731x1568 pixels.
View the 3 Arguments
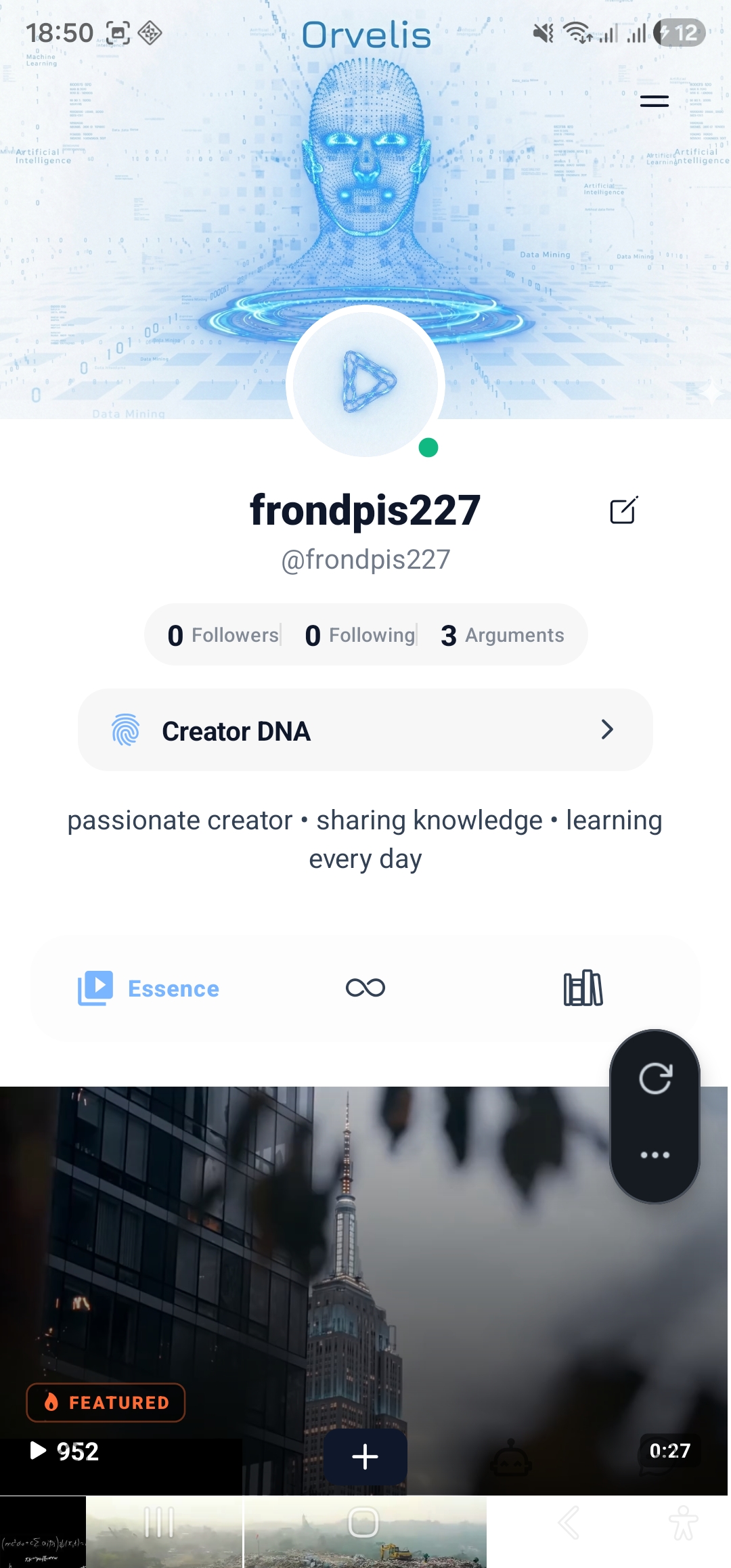(502, 634)
